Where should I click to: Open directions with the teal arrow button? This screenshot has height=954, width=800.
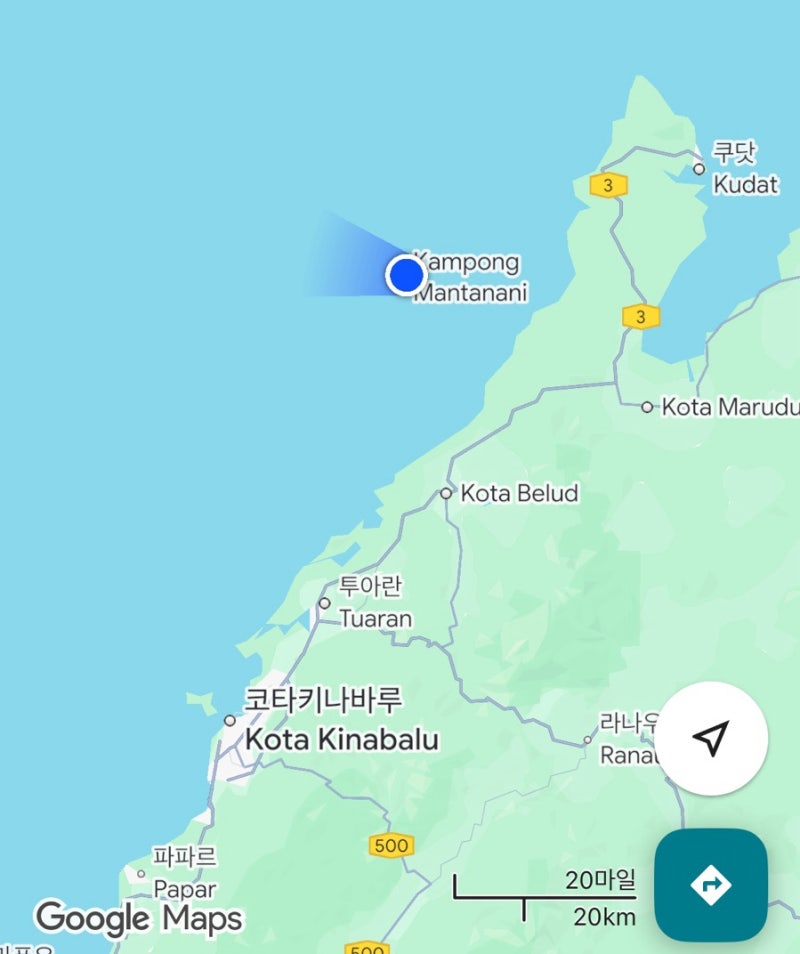(x=711, y=884)
